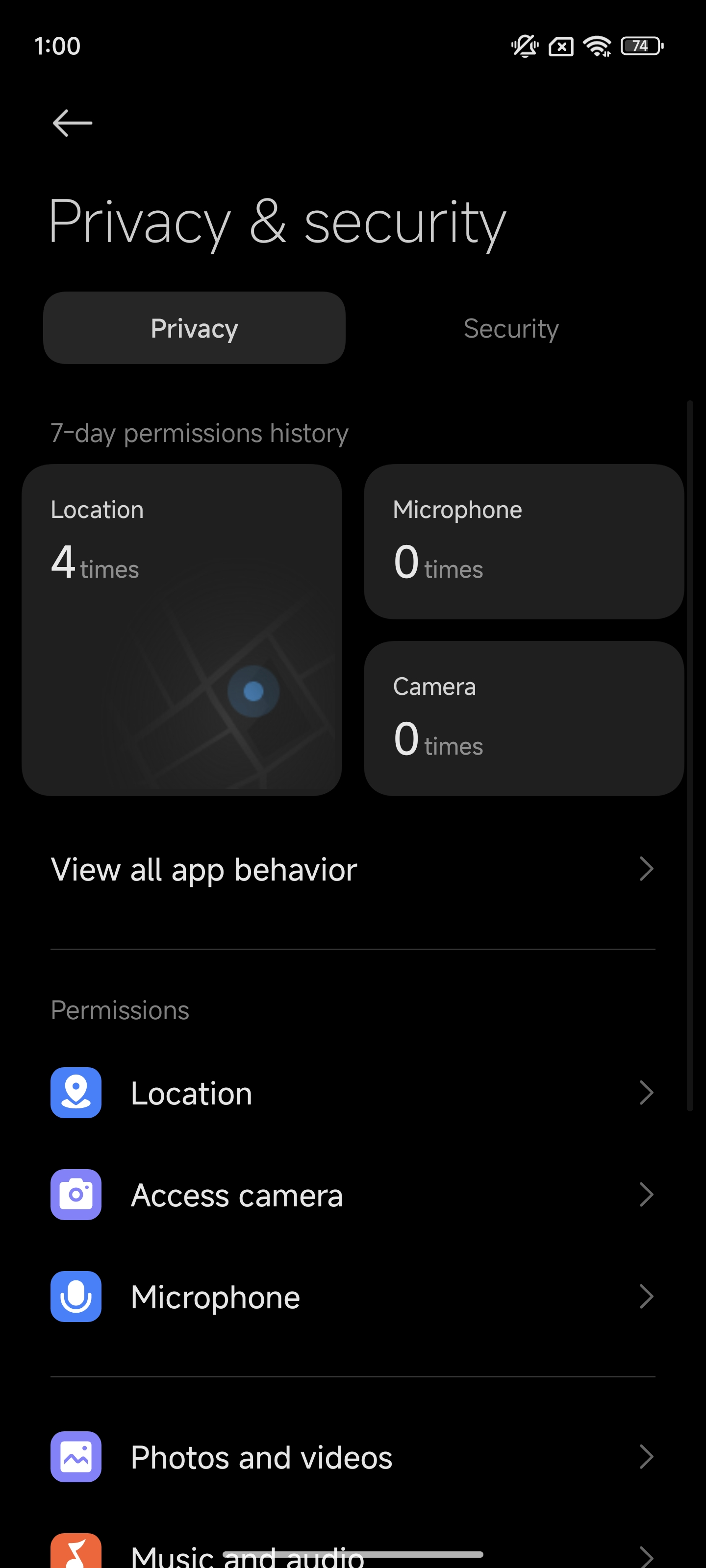Open Microphone permission settings row
Screen dimensions: 706x1568
click(353, 1297)
